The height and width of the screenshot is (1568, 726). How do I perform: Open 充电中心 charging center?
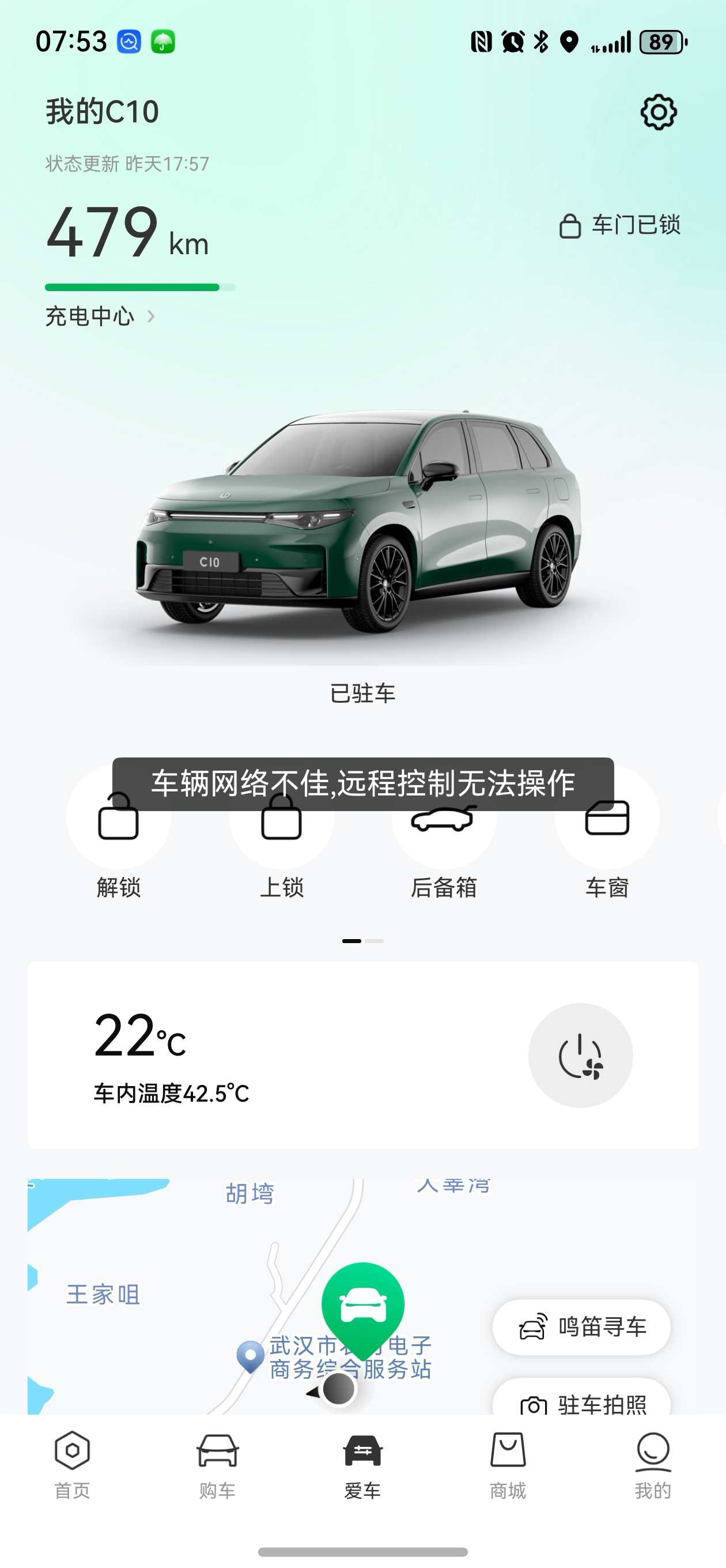[100, 316]
